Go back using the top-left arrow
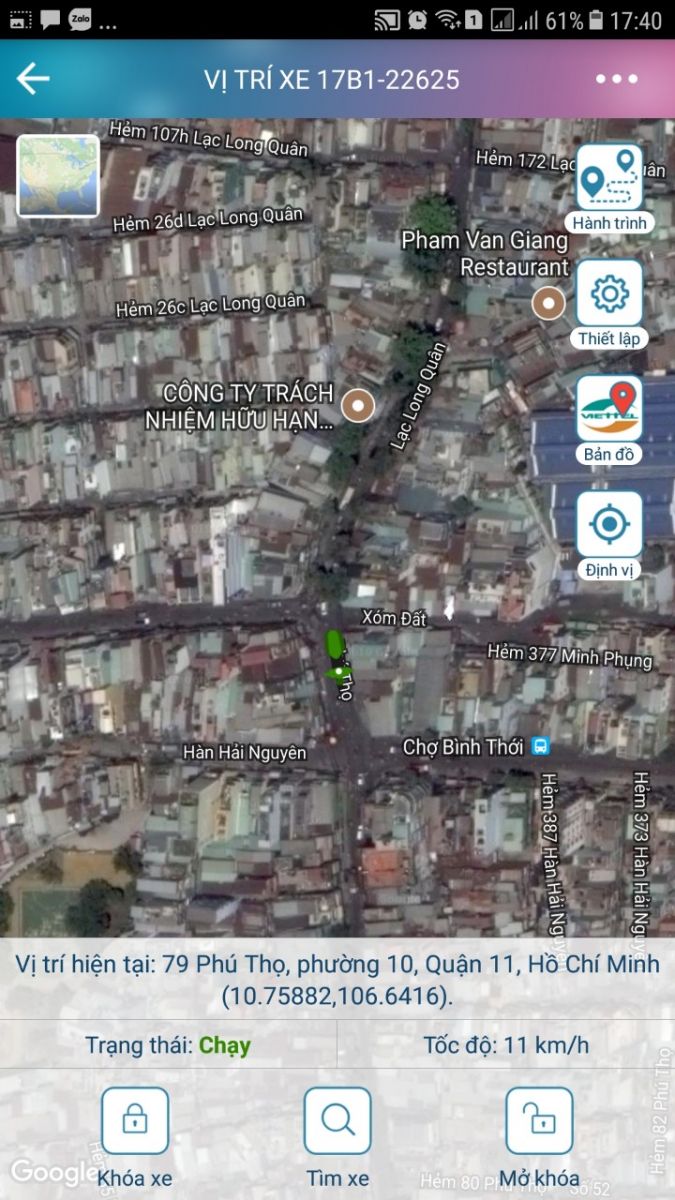Screen dimensions: 675x1200 click(33, 79)
